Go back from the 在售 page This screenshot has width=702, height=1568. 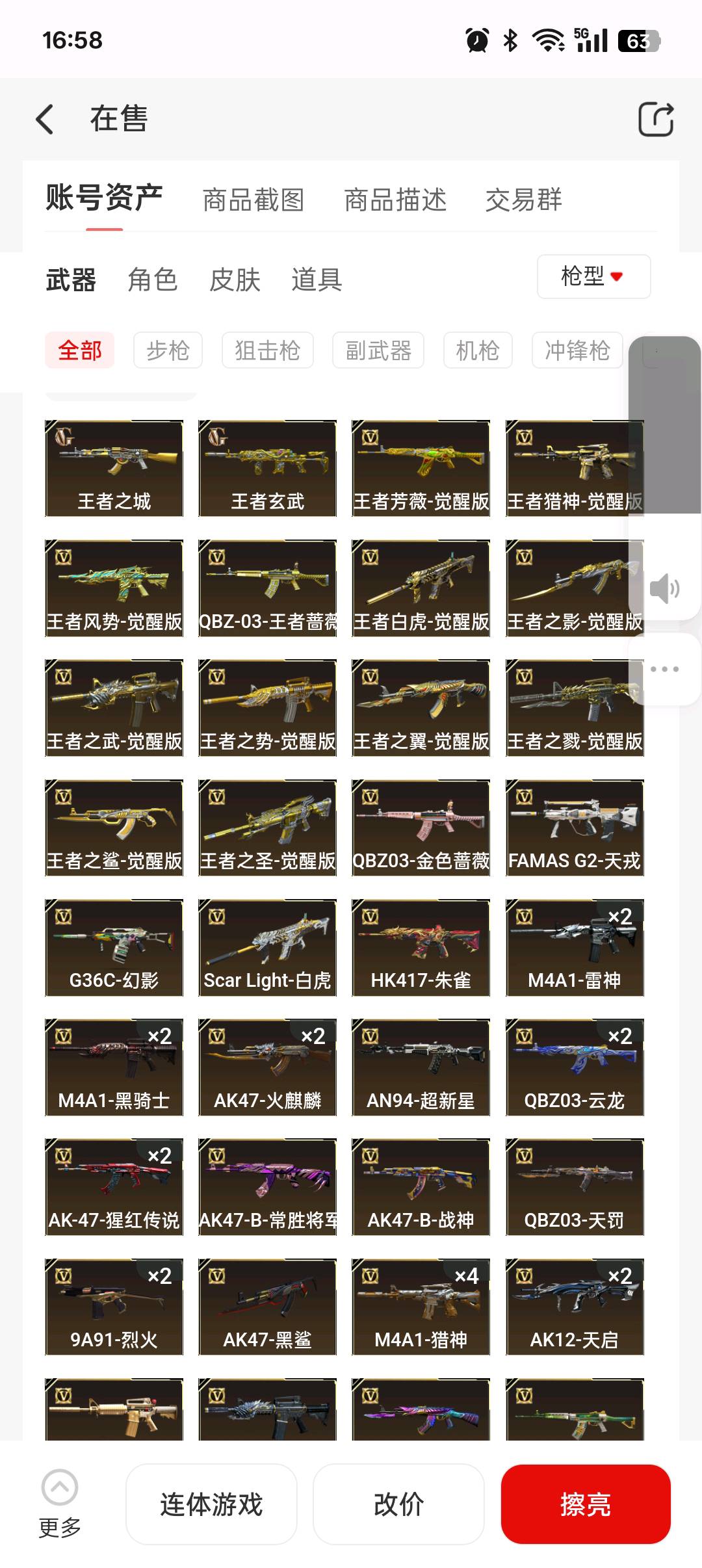click(x=45, y=120)
